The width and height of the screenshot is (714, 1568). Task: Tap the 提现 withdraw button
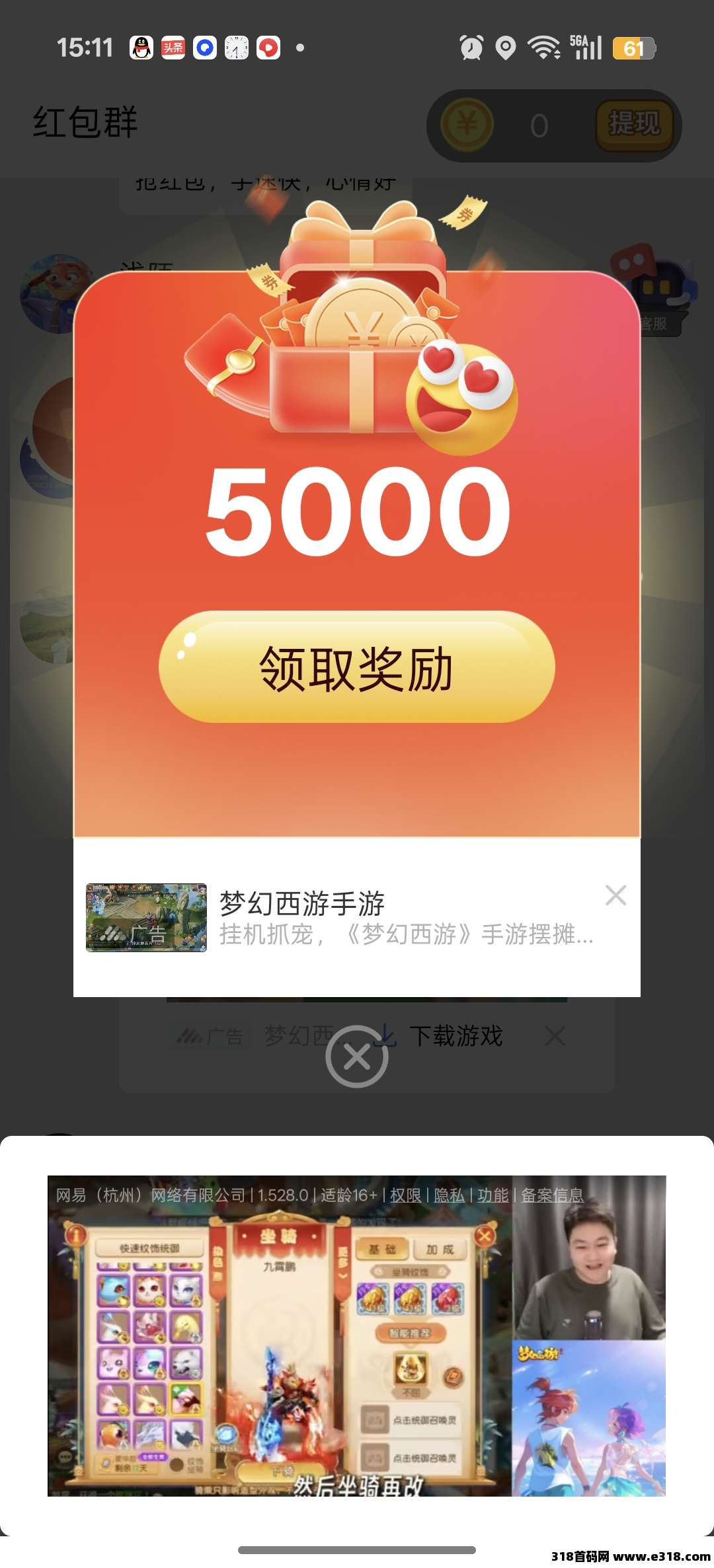pyautogui.click(x=634, y=124)
